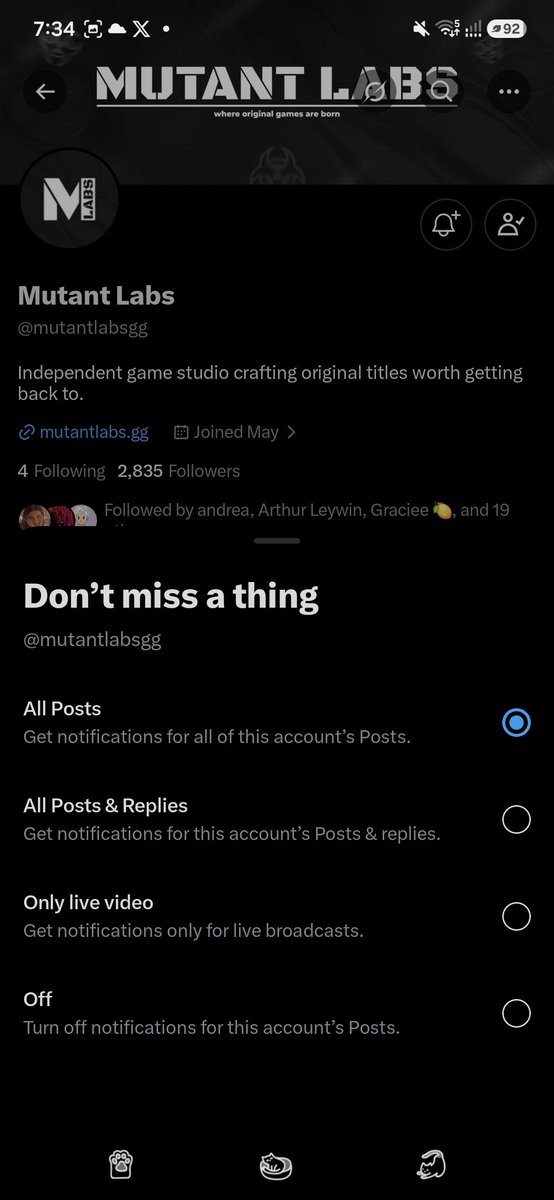Viewport: 554px width, 1200px height.
Task: Open the Joined May date details
Action: coord(235,432)
